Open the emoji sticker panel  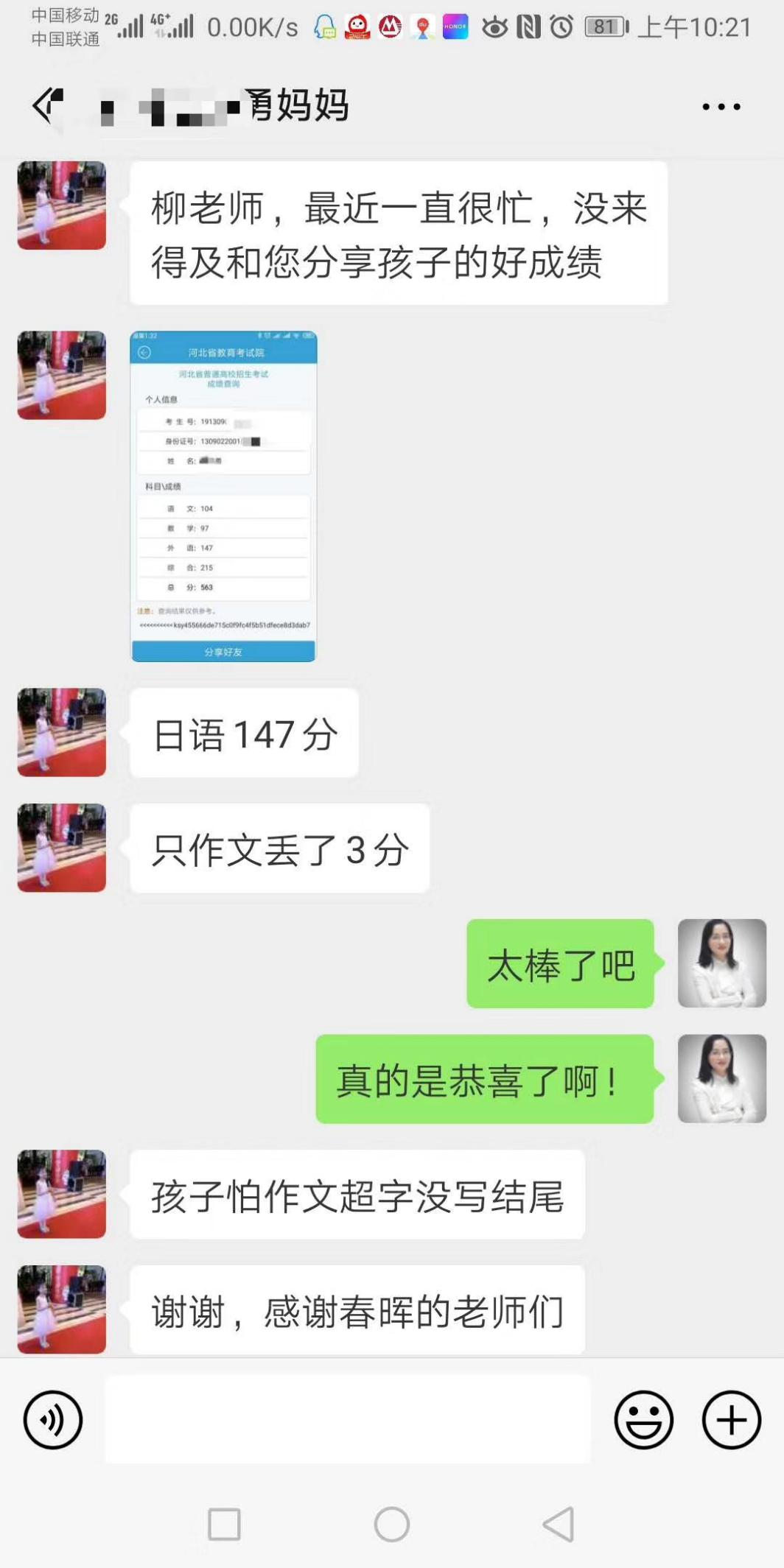pos(643,1419)
